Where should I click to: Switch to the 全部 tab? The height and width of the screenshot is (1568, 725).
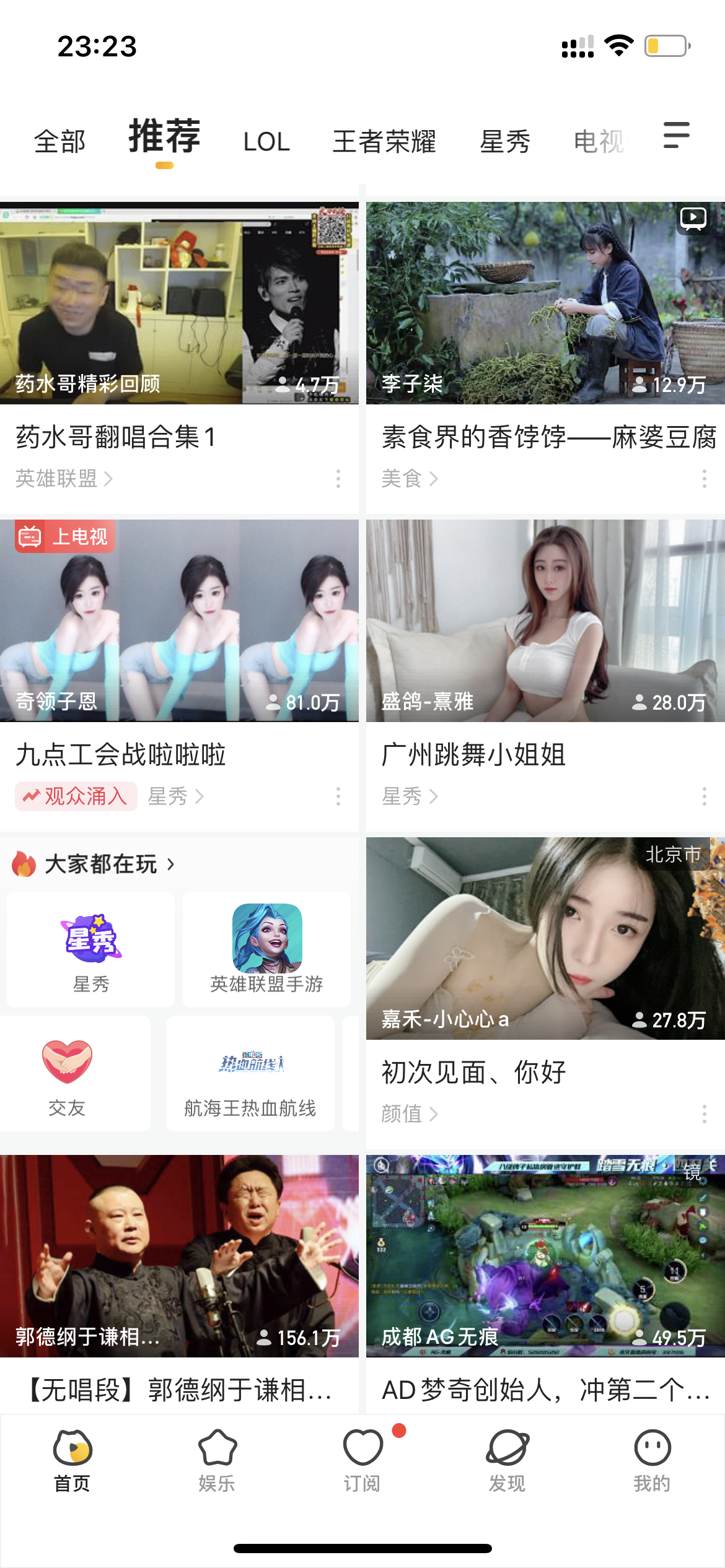tap(59, 142)
